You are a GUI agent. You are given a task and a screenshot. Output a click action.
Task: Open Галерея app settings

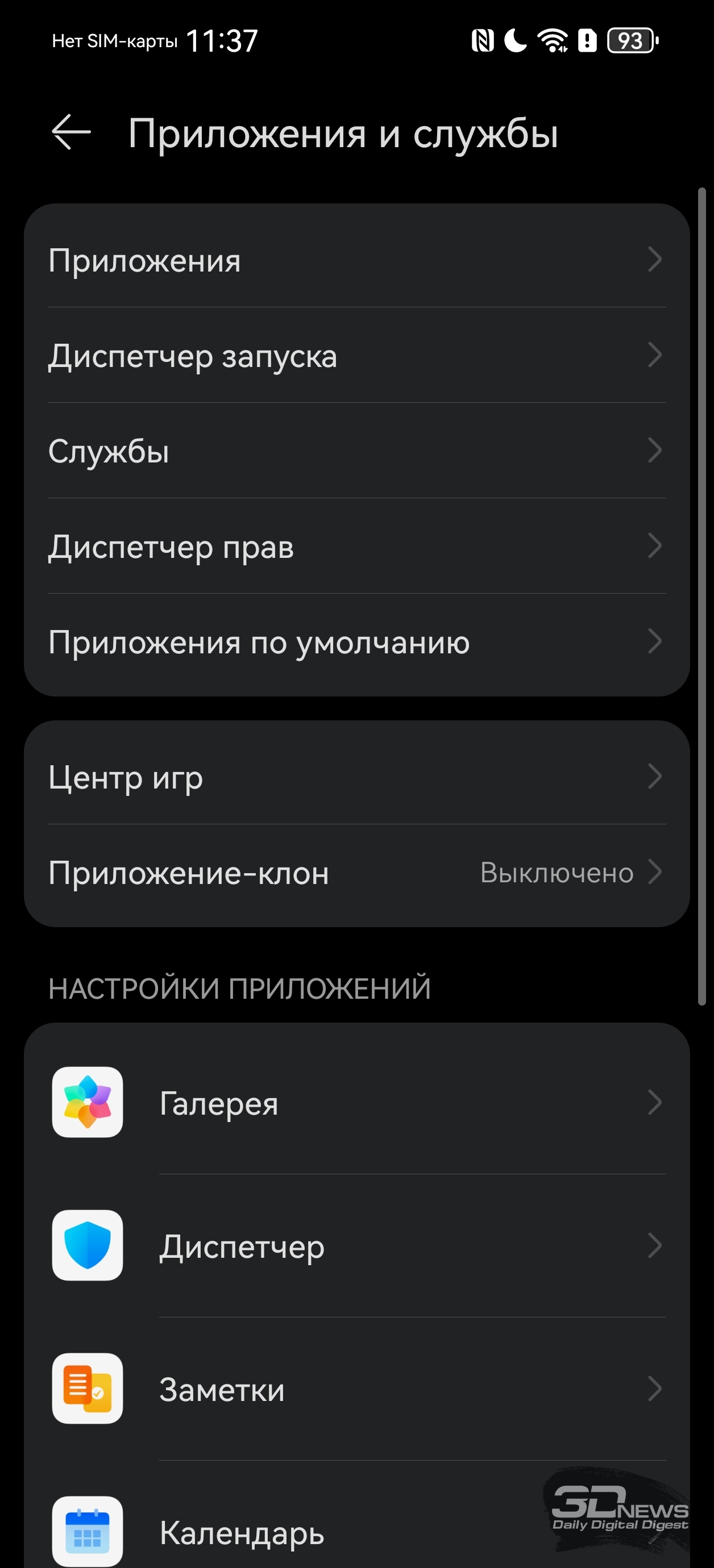pos(357,1102)
